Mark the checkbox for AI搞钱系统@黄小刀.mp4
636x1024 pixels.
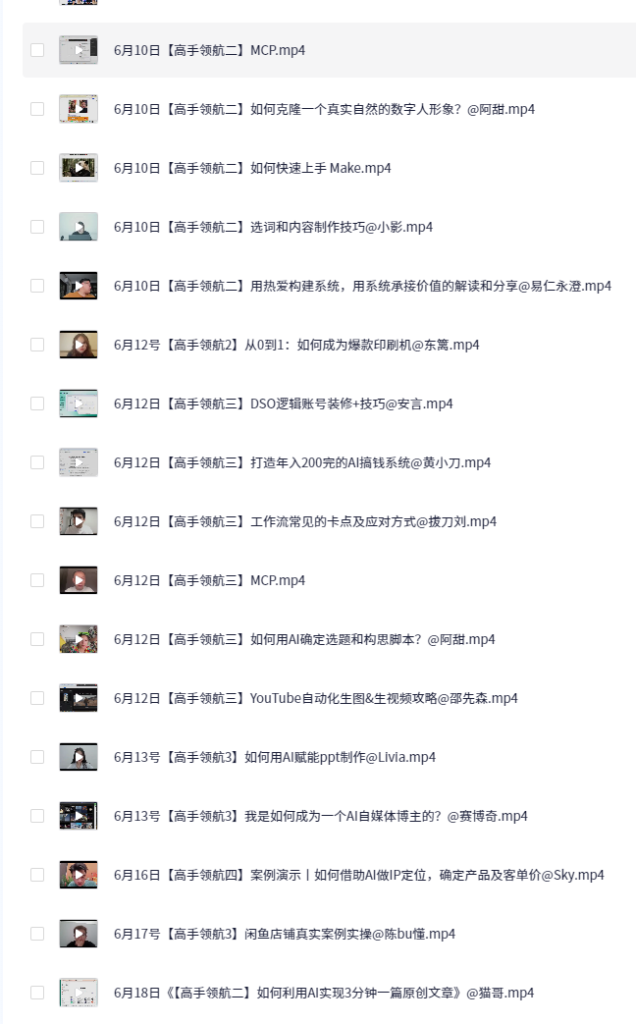37,463
